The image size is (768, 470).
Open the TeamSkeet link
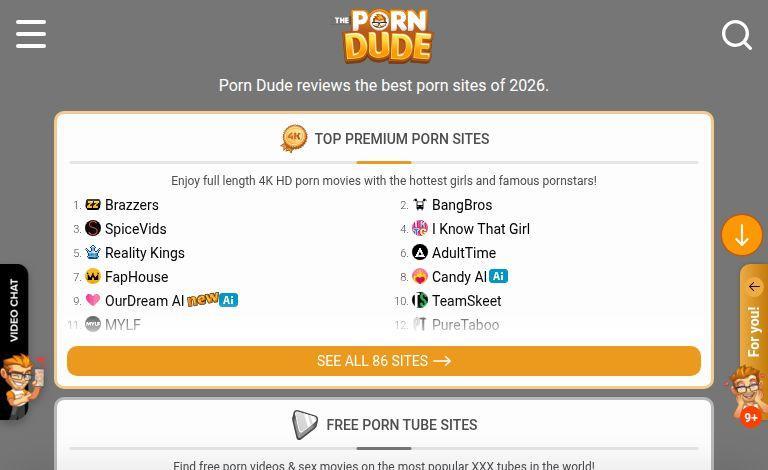pyautogui.click(x=466, y=301)
